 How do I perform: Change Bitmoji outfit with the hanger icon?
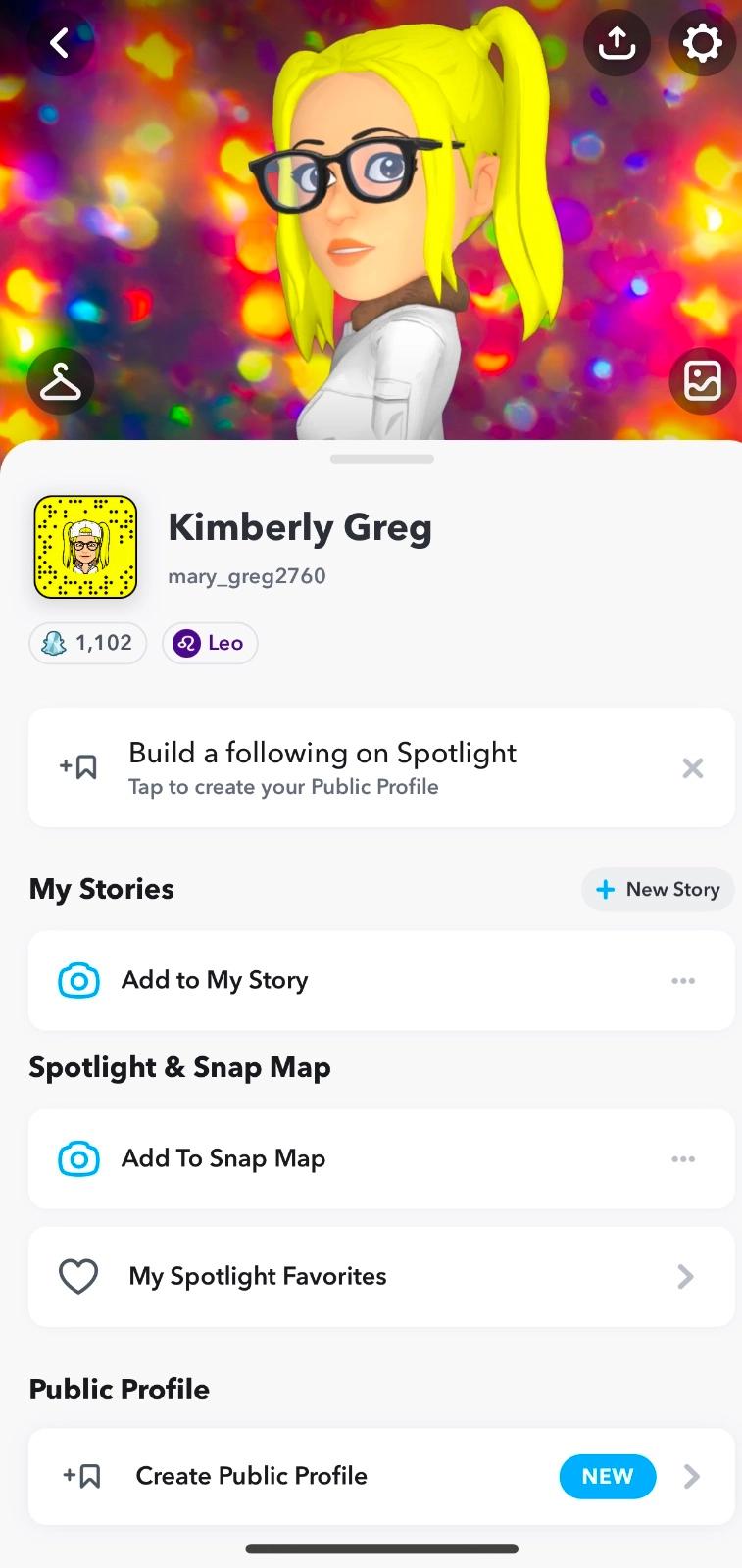[61, 381]
